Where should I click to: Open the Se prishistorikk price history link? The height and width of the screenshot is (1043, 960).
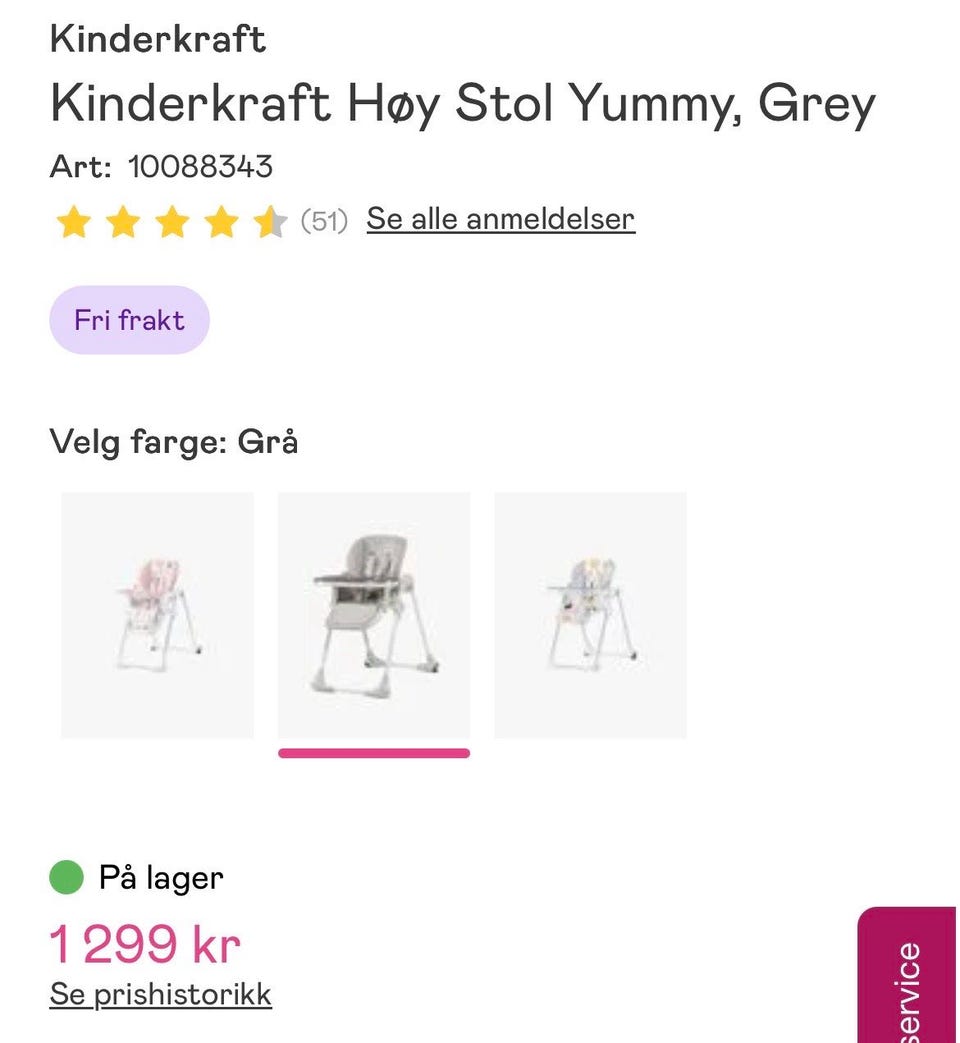(160, 994)
